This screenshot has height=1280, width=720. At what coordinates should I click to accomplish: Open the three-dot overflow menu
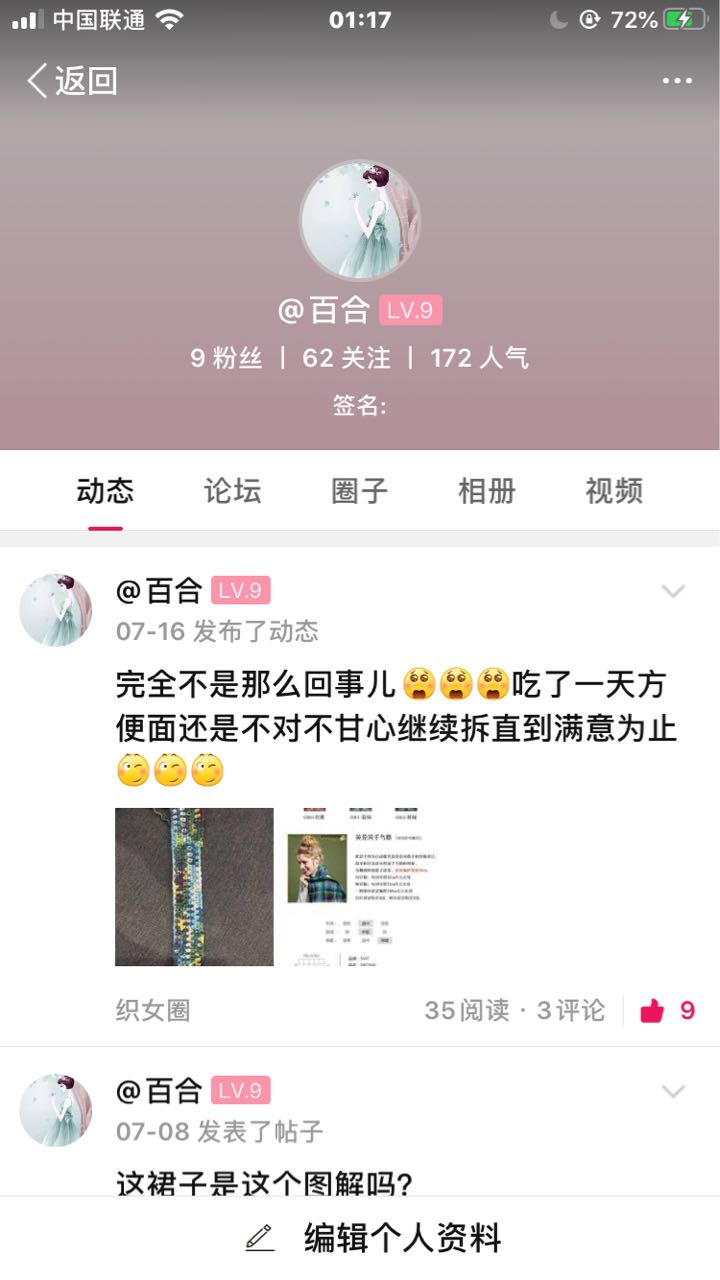pos(677,81)
